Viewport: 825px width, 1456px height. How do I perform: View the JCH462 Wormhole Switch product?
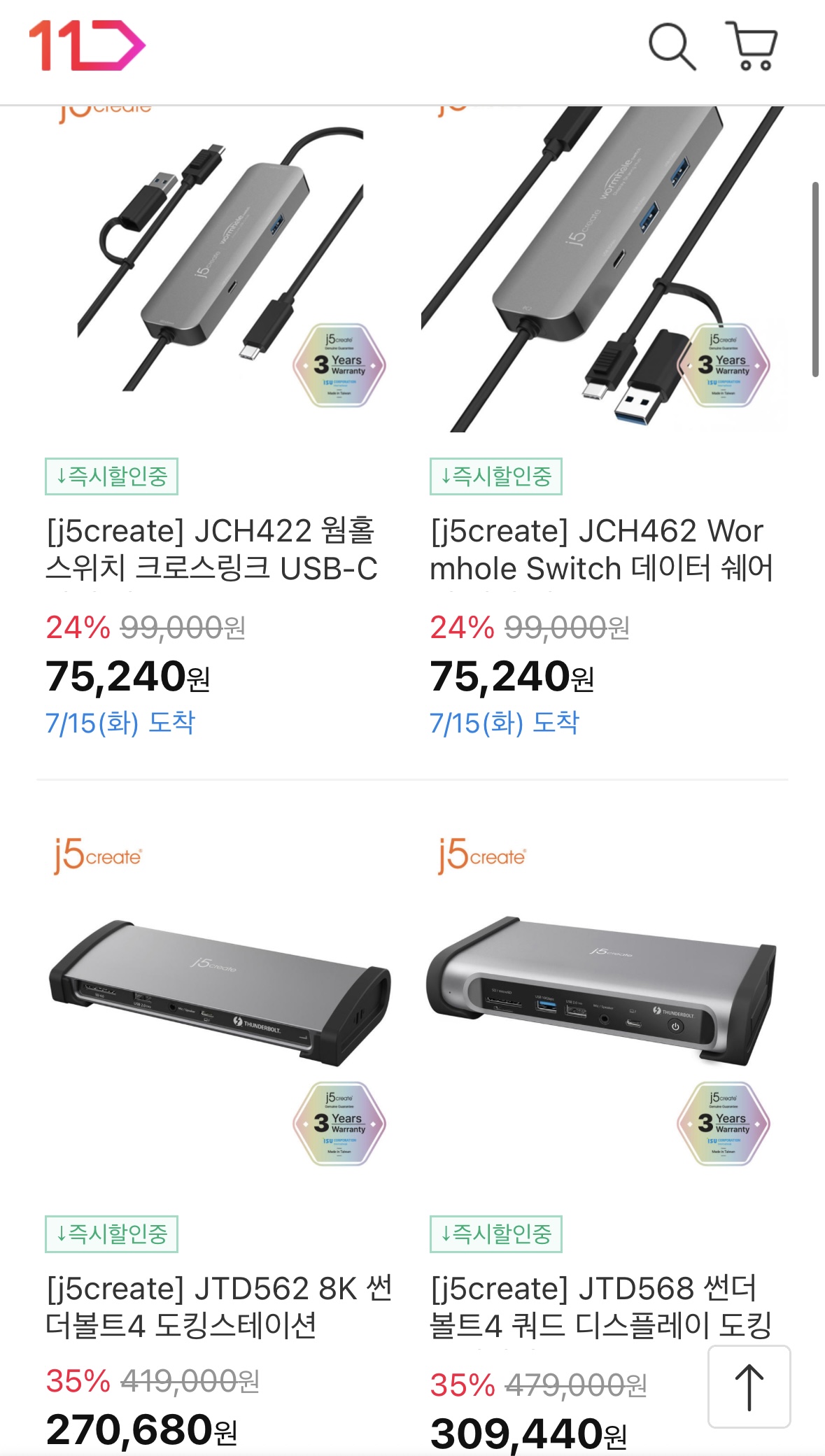click(602, 549)
